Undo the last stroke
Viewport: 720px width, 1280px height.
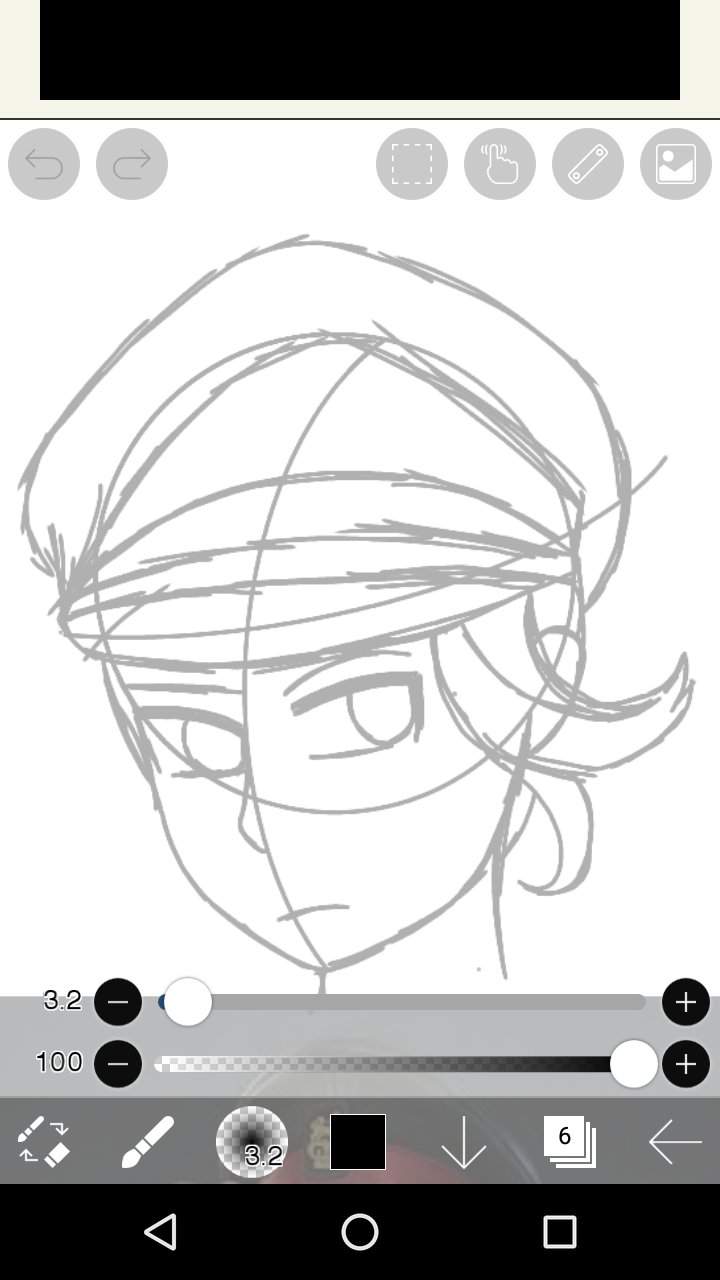click(44, 164)
